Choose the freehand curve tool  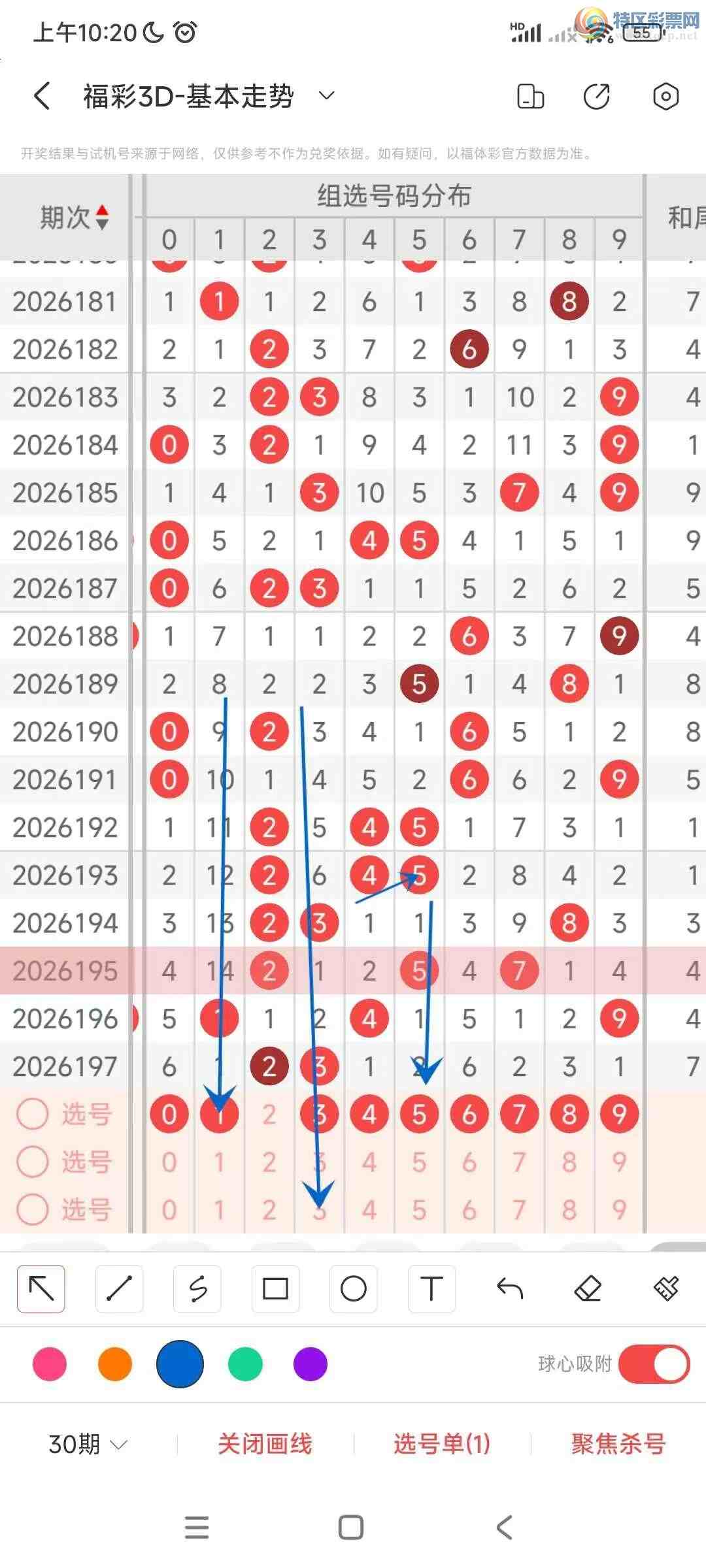[x=197, y=1289]
